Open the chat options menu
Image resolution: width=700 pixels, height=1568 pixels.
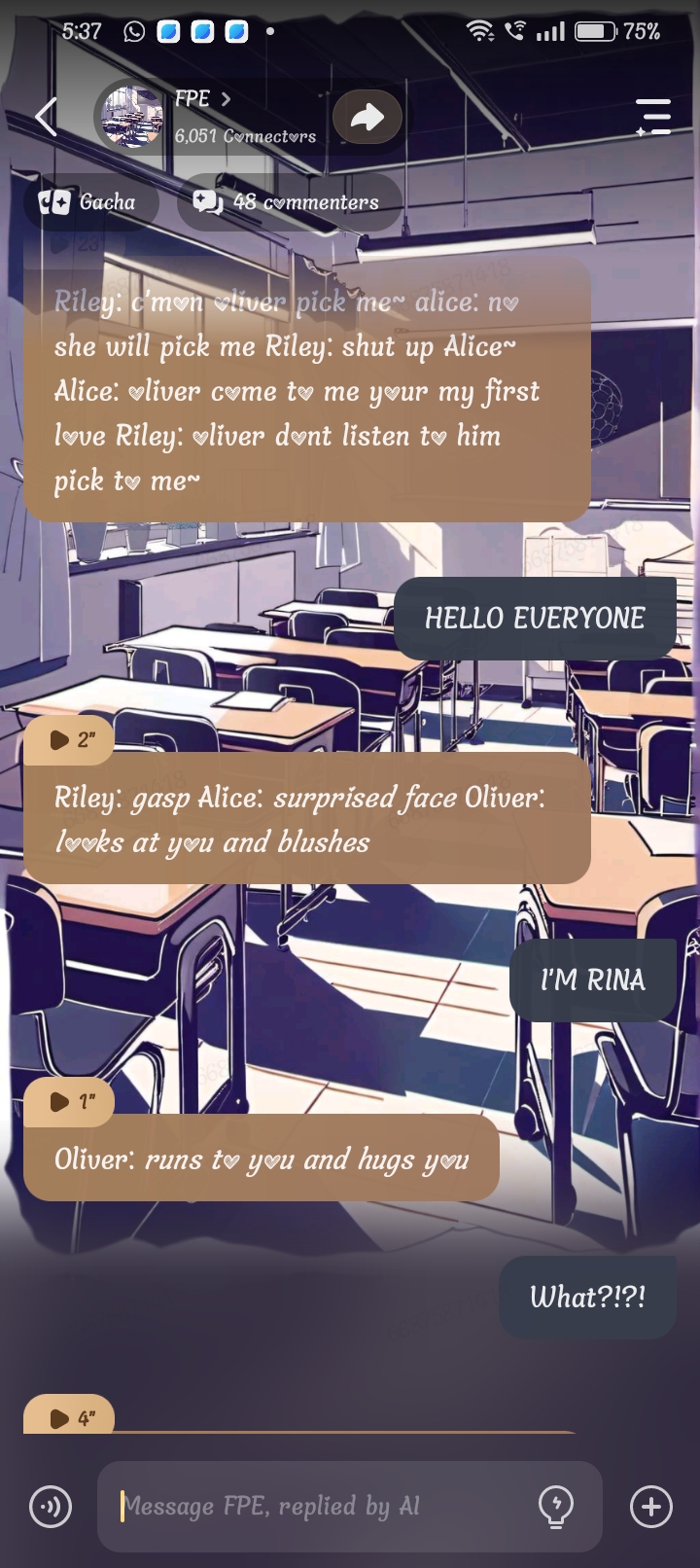tap(653, 117)
